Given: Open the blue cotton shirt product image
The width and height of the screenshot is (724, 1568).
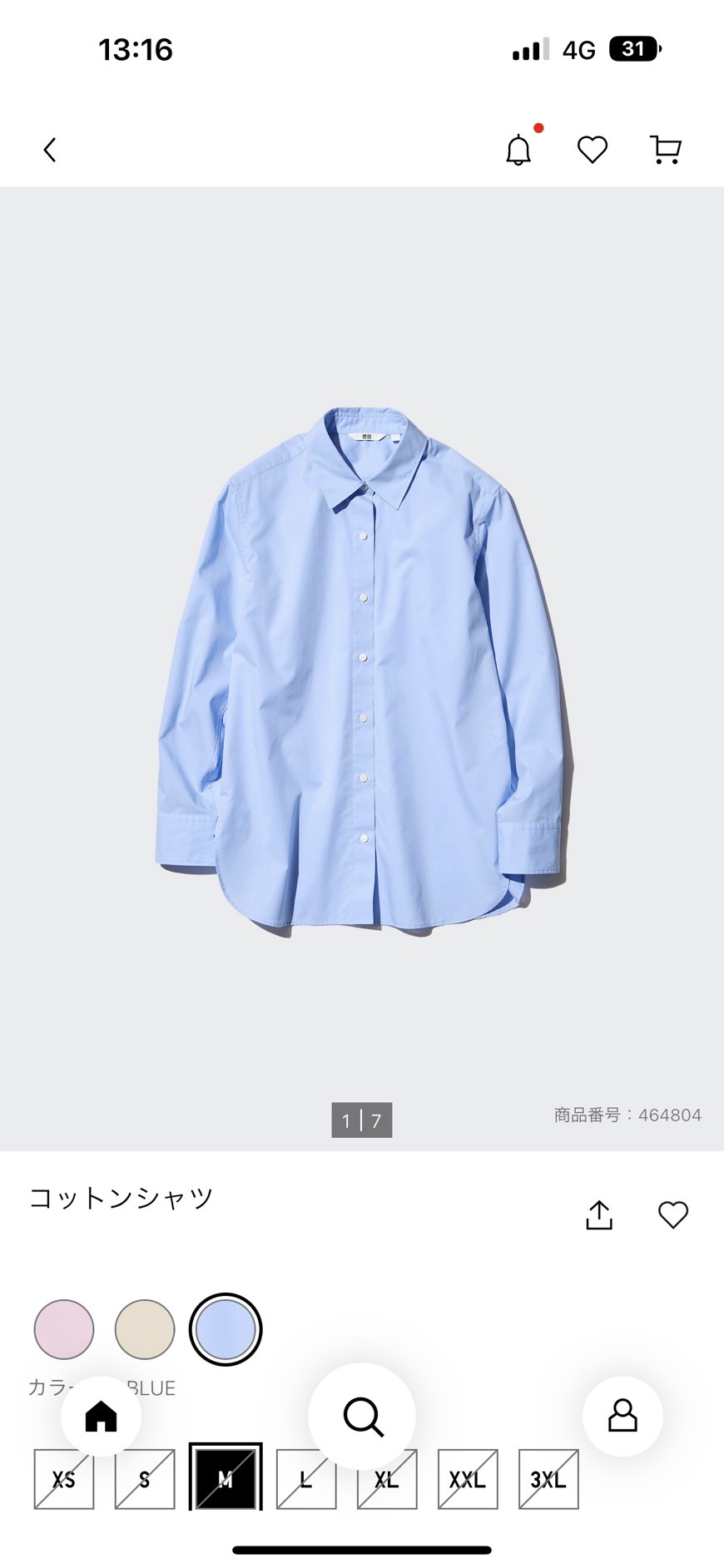Looking at the screenshot, I should 362,670.
